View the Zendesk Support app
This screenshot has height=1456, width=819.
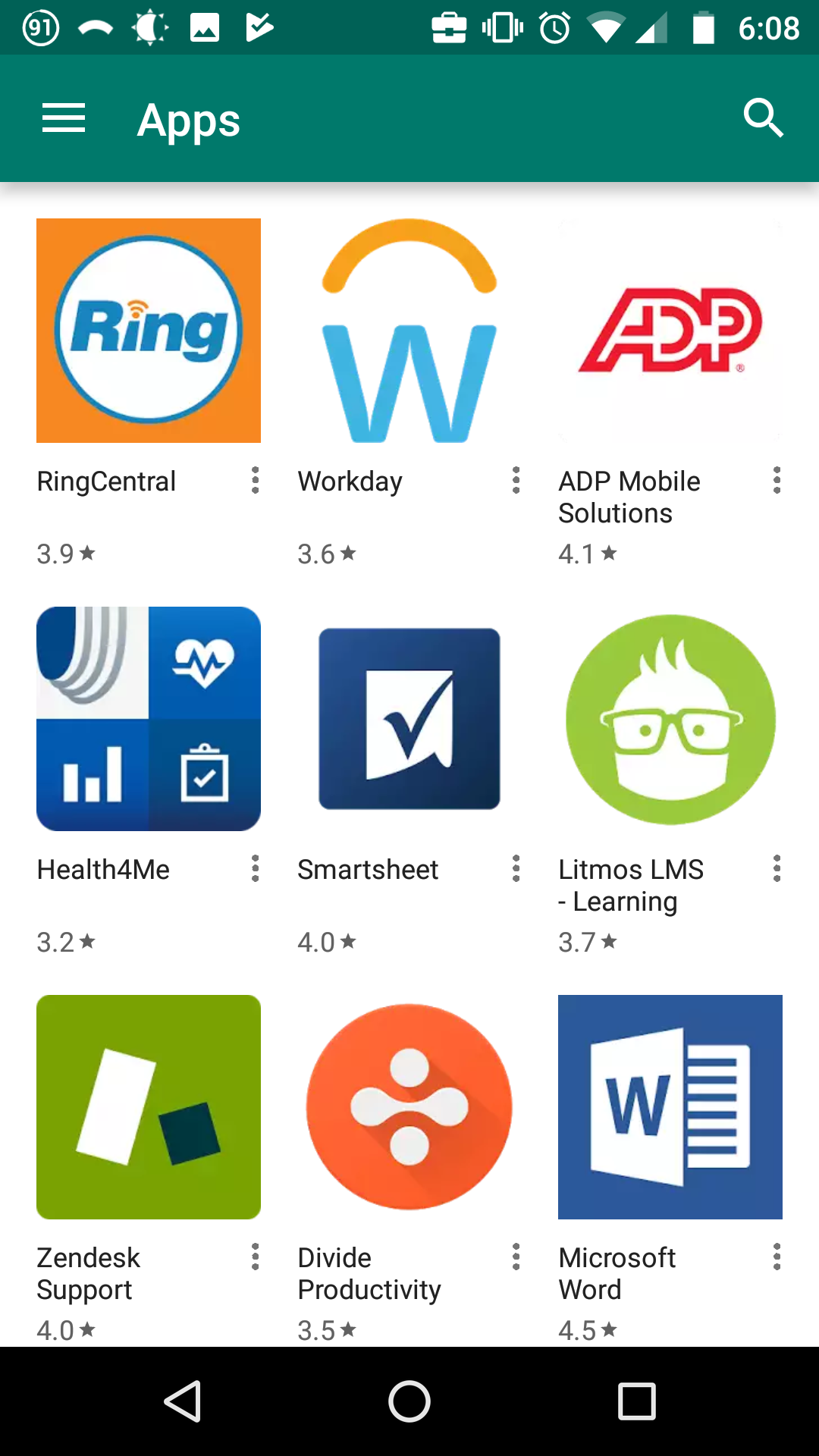[x=149, y=1107]
